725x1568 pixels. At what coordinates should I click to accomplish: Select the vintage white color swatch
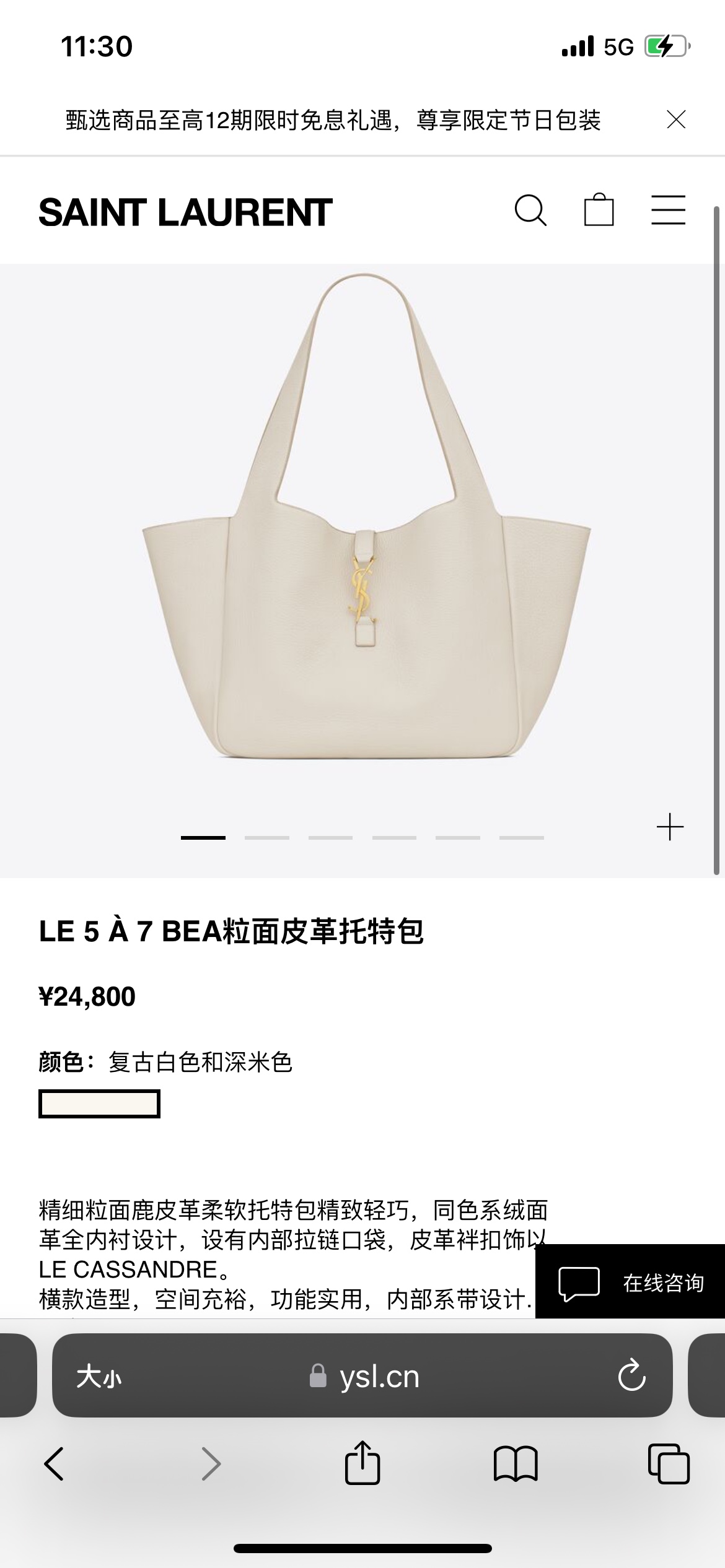[99, 1104]
